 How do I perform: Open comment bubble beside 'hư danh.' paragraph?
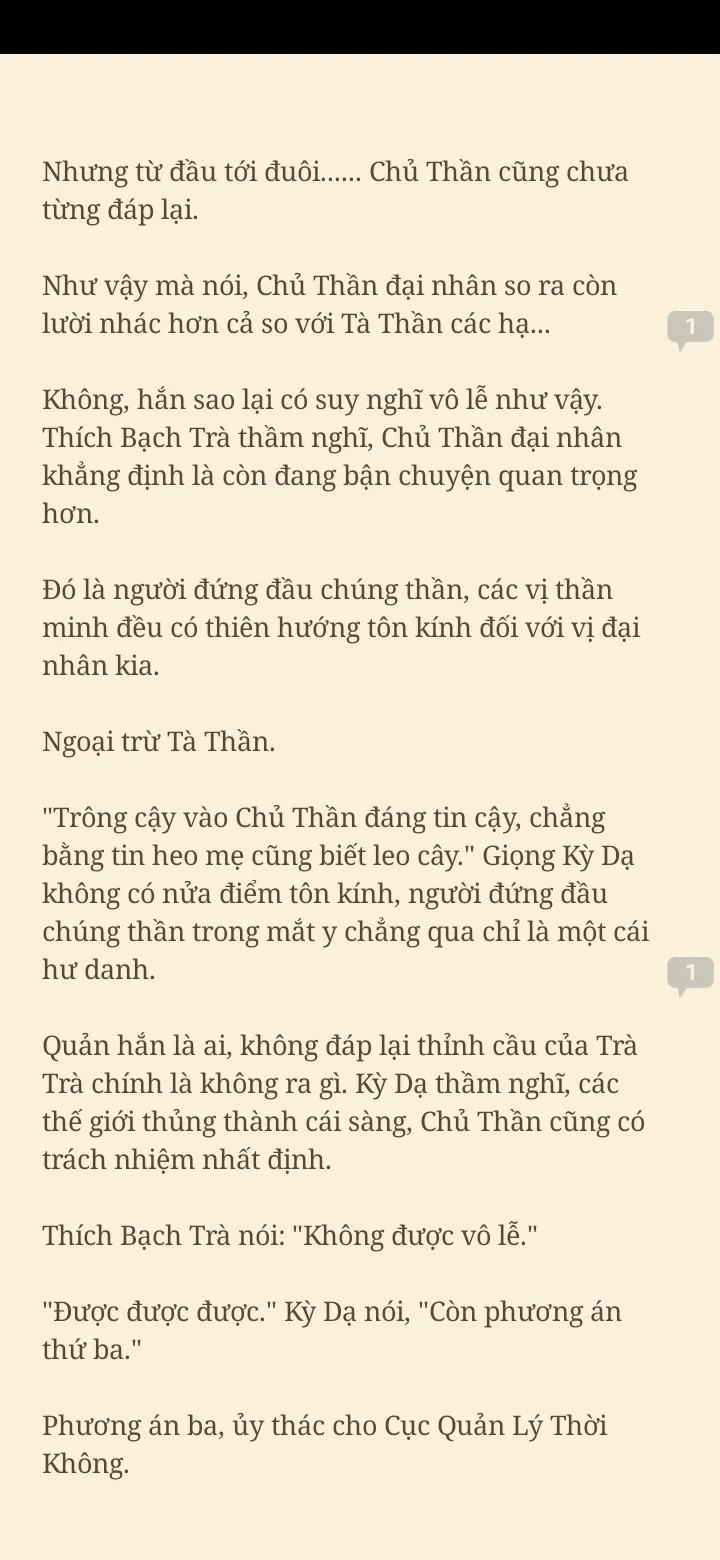tap(689, 973)
